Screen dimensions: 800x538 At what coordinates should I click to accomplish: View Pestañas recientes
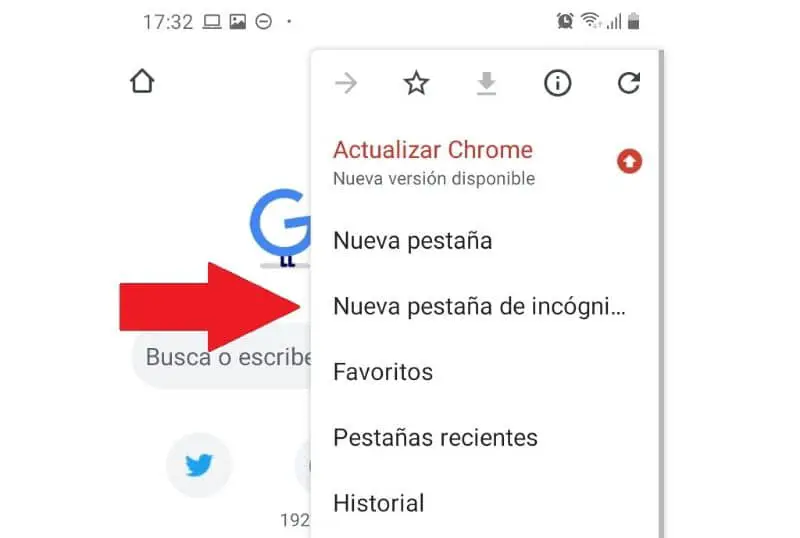click(x=435, y=438)
